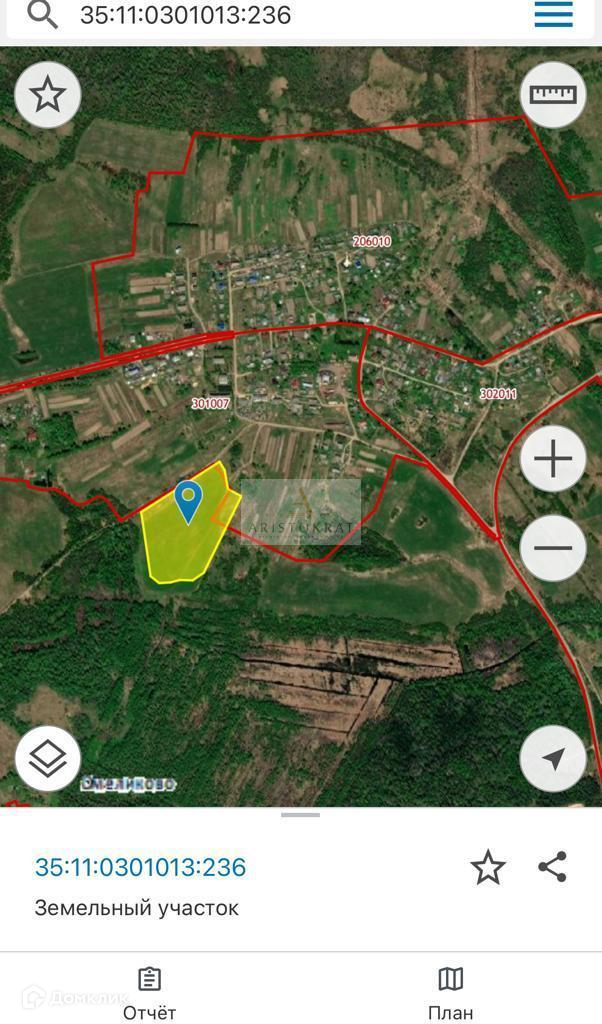Open the Отчёт tab
This screenshot has height=1024, width=602.
click(x=150, y=994)
